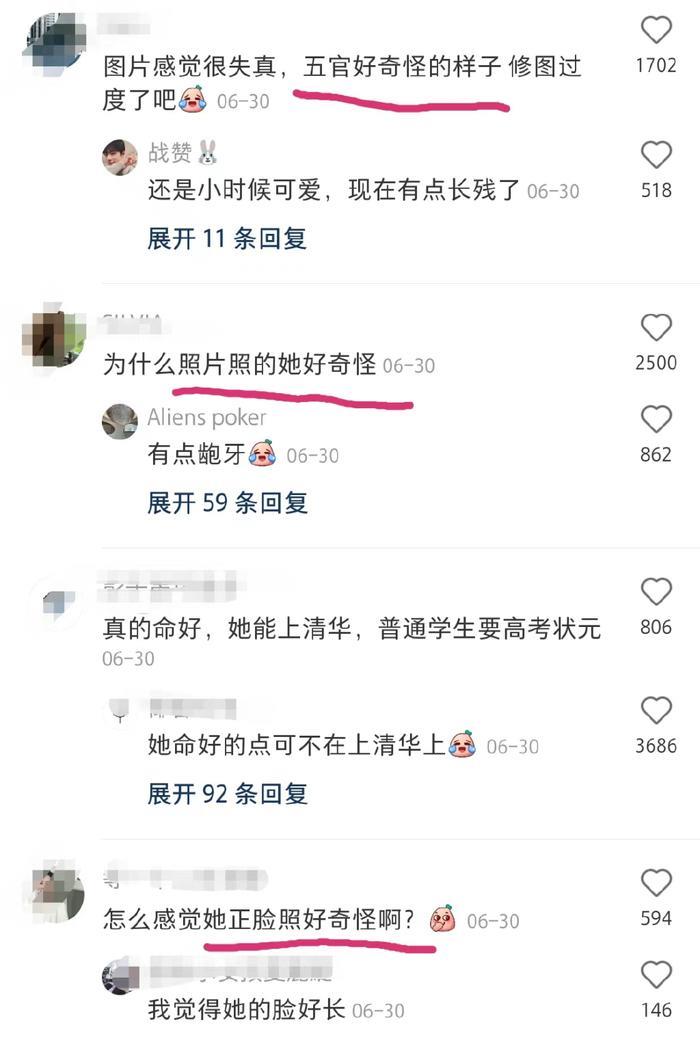Expand 展开 92 条回复
The image size is (700, 1042).
coord(227,794)
